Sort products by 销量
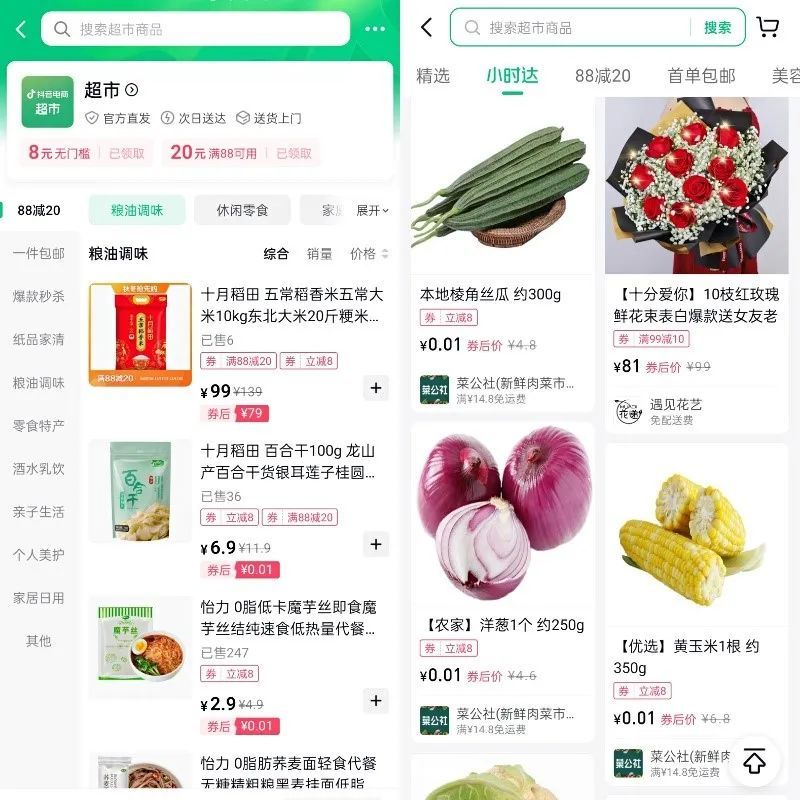This screenshot has width=800, height=800. point(320,254)
